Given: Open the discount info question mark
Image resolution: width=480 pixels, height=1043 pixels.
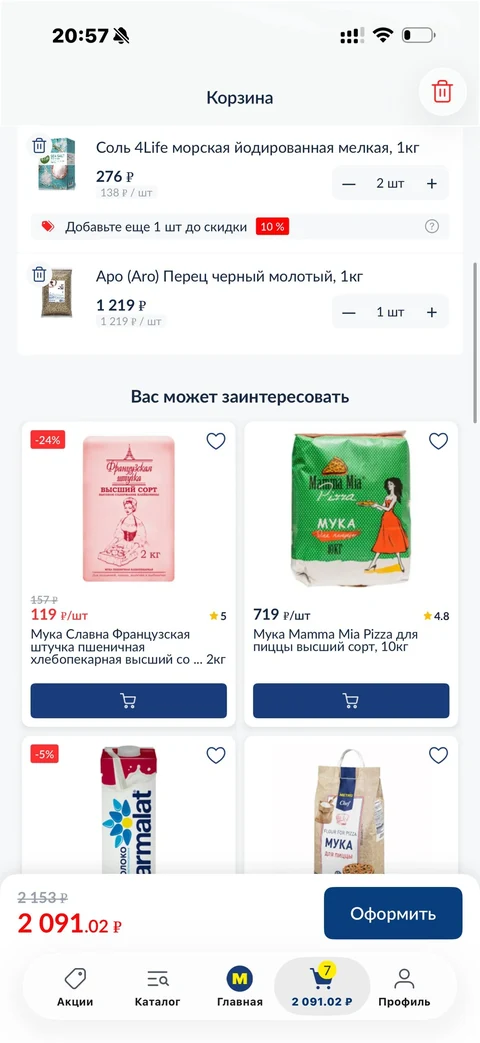Looking at the screenshot, I should point(432,227).
